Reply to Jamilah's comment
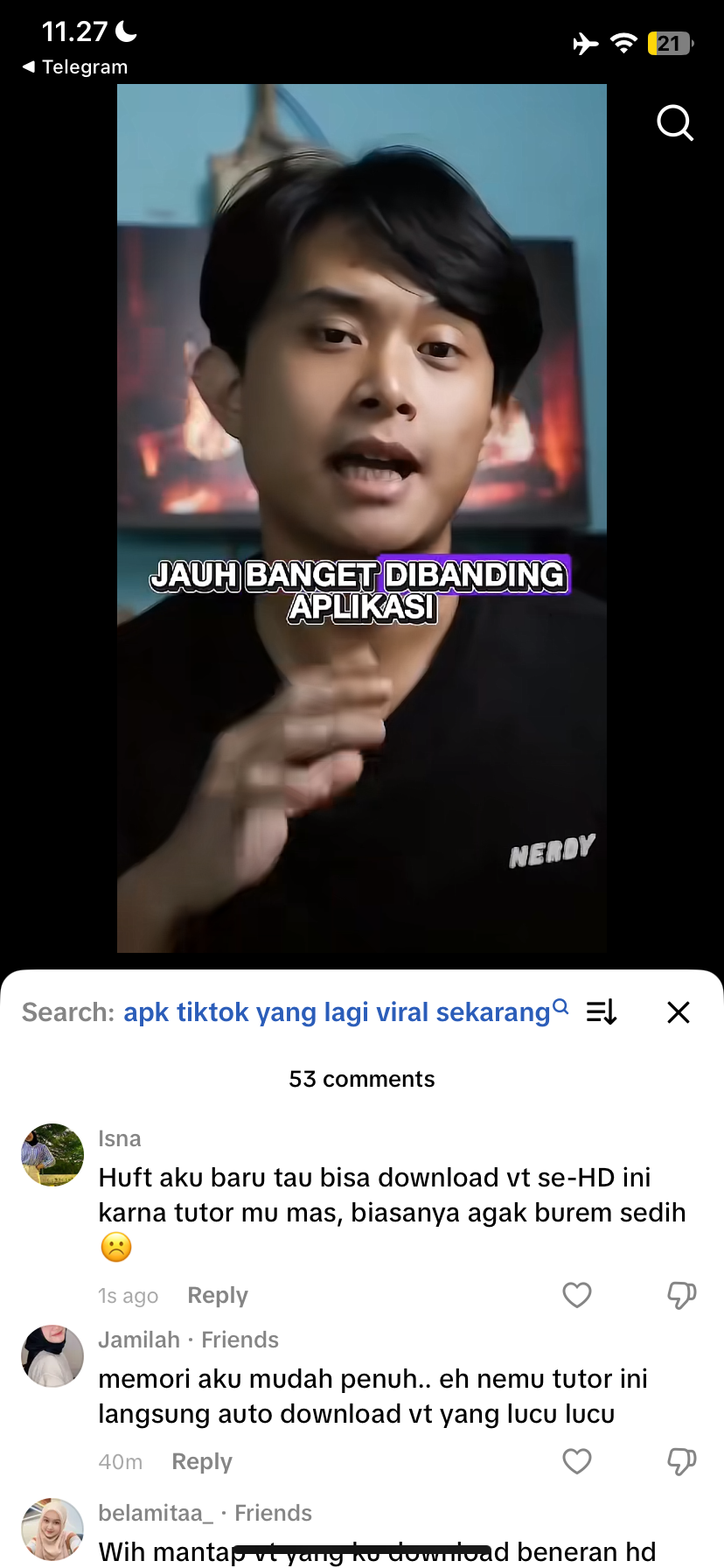Screen dimensions: 724x1568 coord(202,1461)
